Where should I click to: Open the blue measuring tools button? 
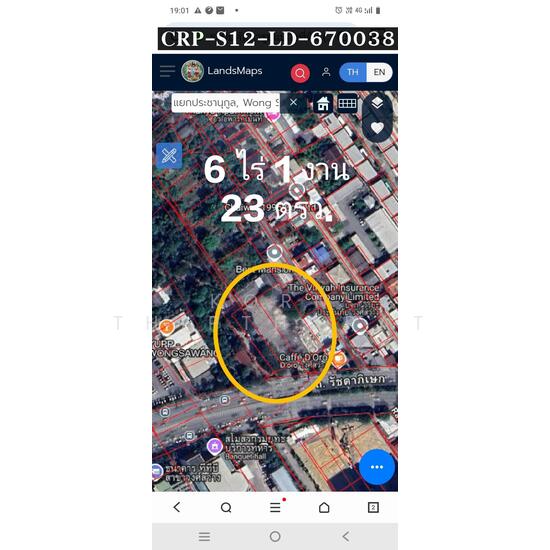pos(169,156)
